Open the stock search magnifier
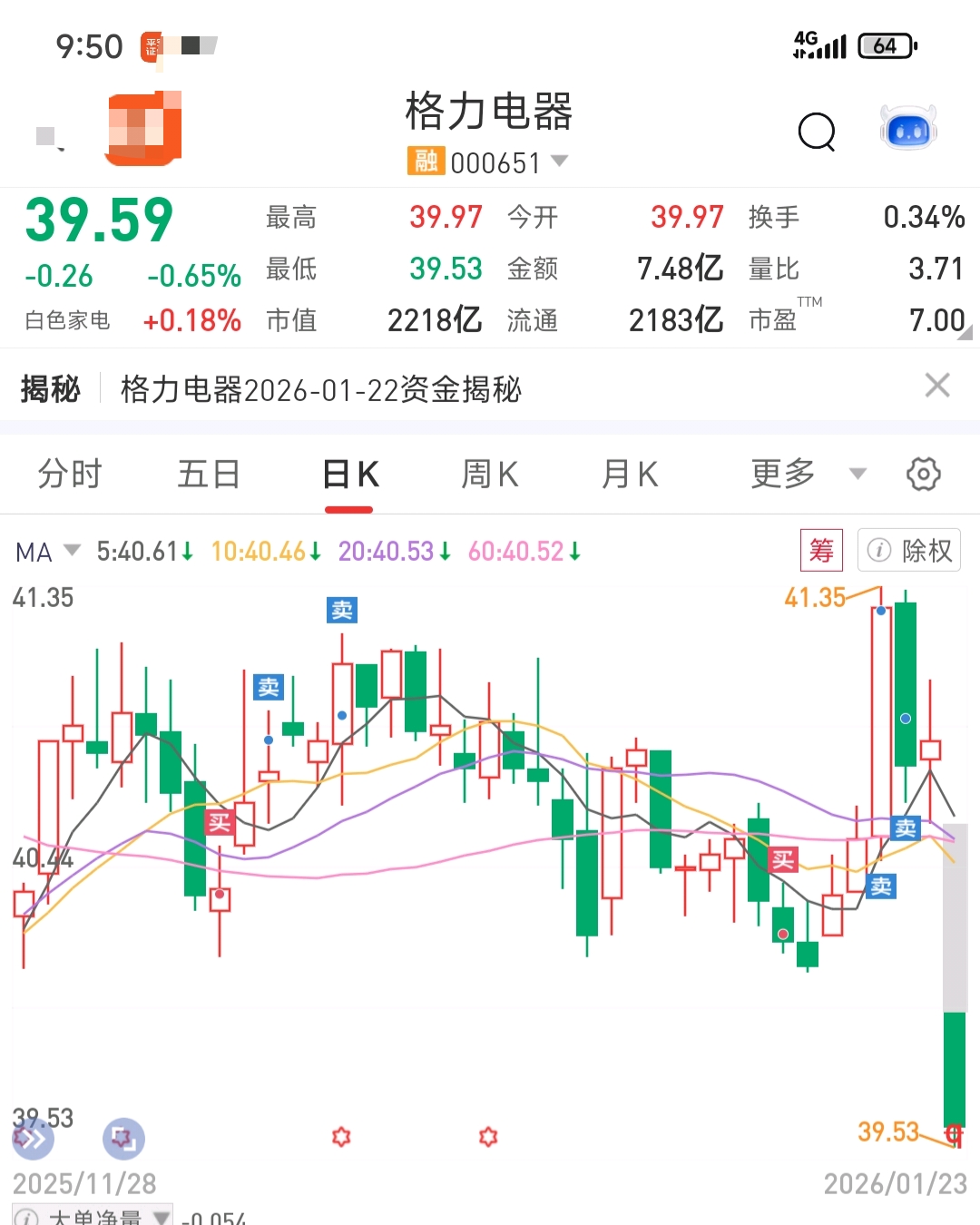This screenshot has height=1225, width=980. click(816, 132)
